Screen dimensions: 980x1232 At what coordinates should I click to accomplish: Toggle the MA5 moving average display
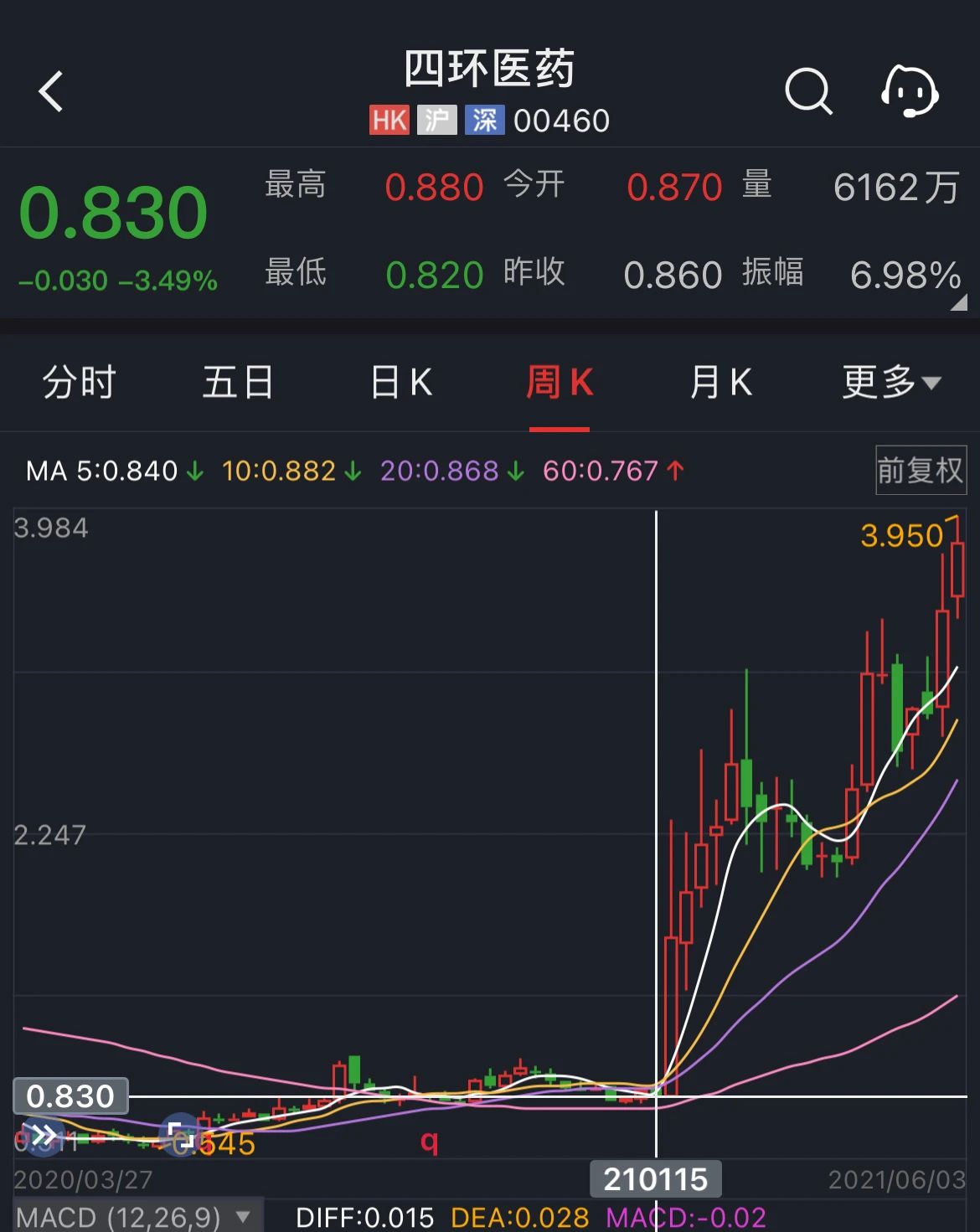click(x=103, y=471)
